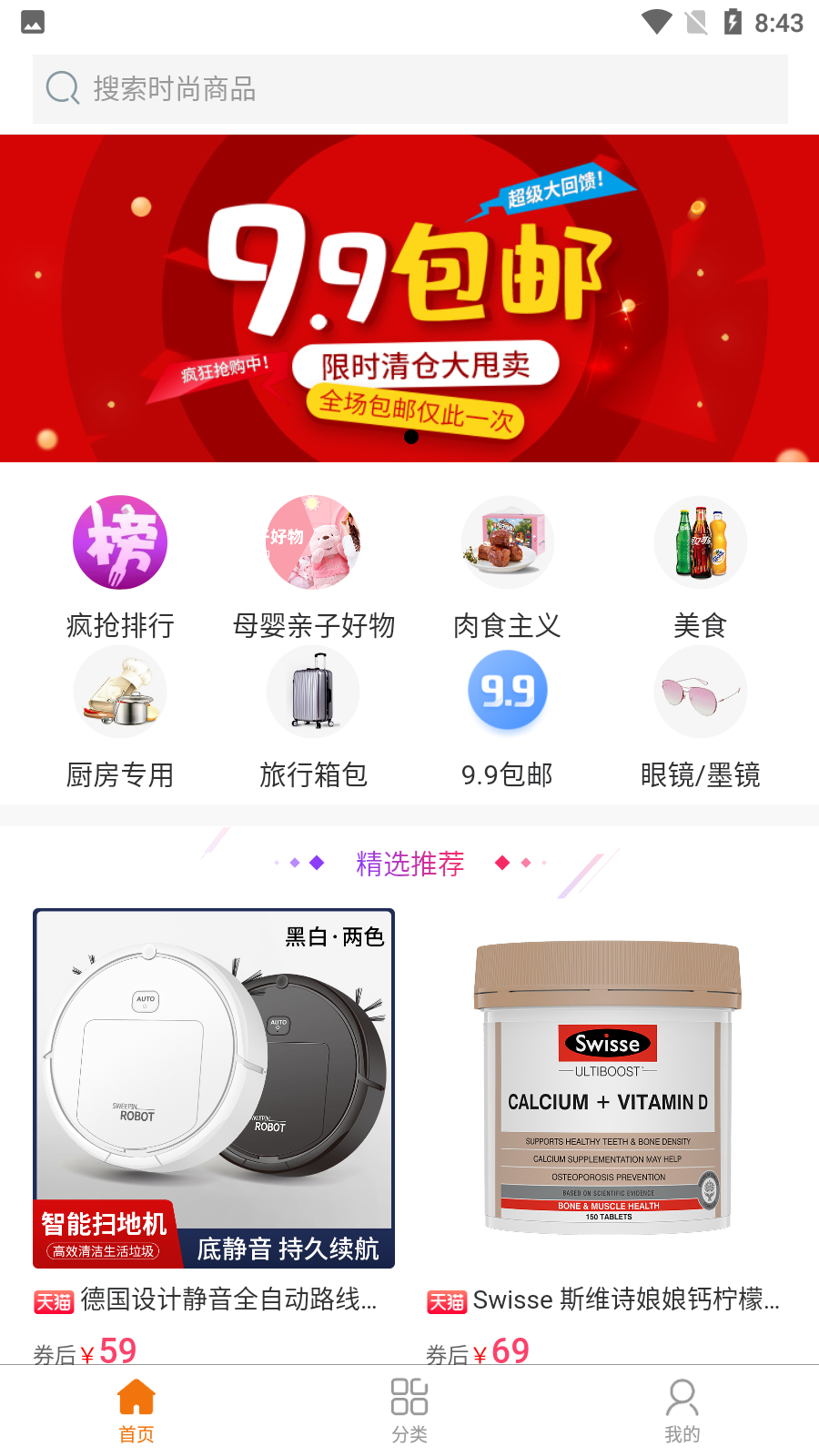Tap the battery status icon

coord(733,21)
